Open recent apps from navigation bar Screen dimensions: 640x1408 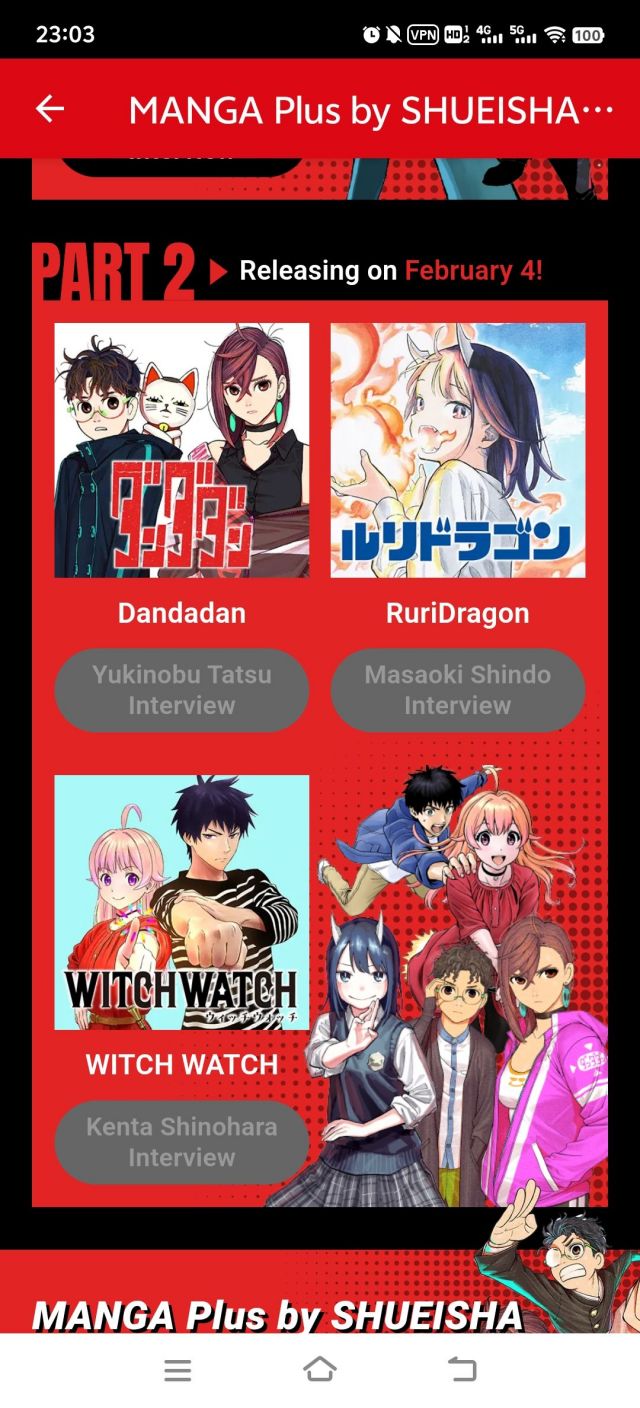[178, 1370]
